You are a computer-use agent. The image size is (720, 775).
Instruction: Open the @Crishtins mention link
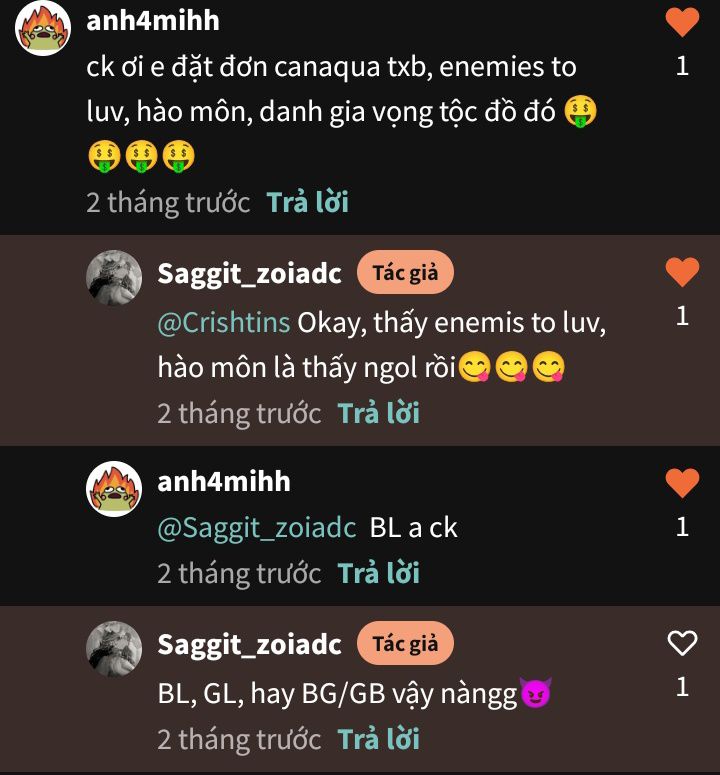(x=224, y=323)
